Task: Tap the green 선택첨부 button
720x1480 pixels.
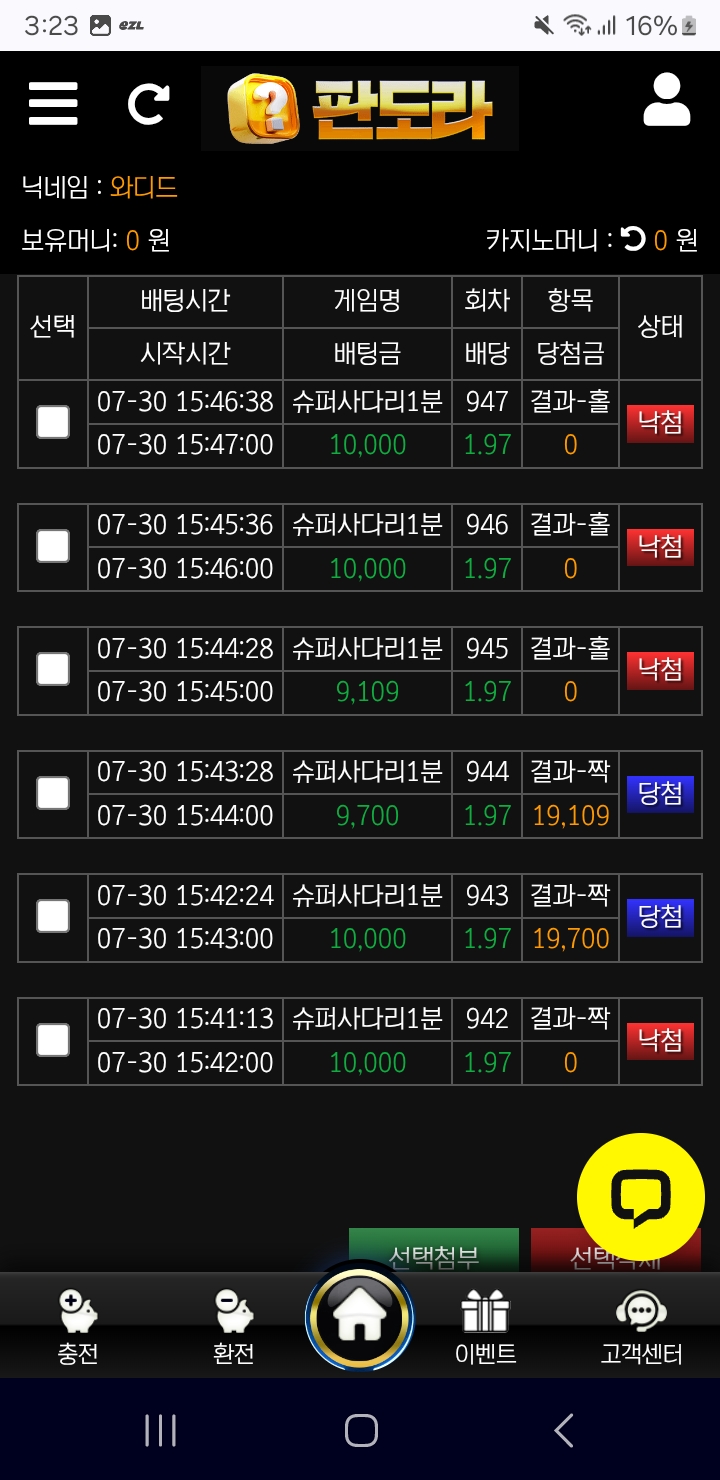Action: (434, 1251)
